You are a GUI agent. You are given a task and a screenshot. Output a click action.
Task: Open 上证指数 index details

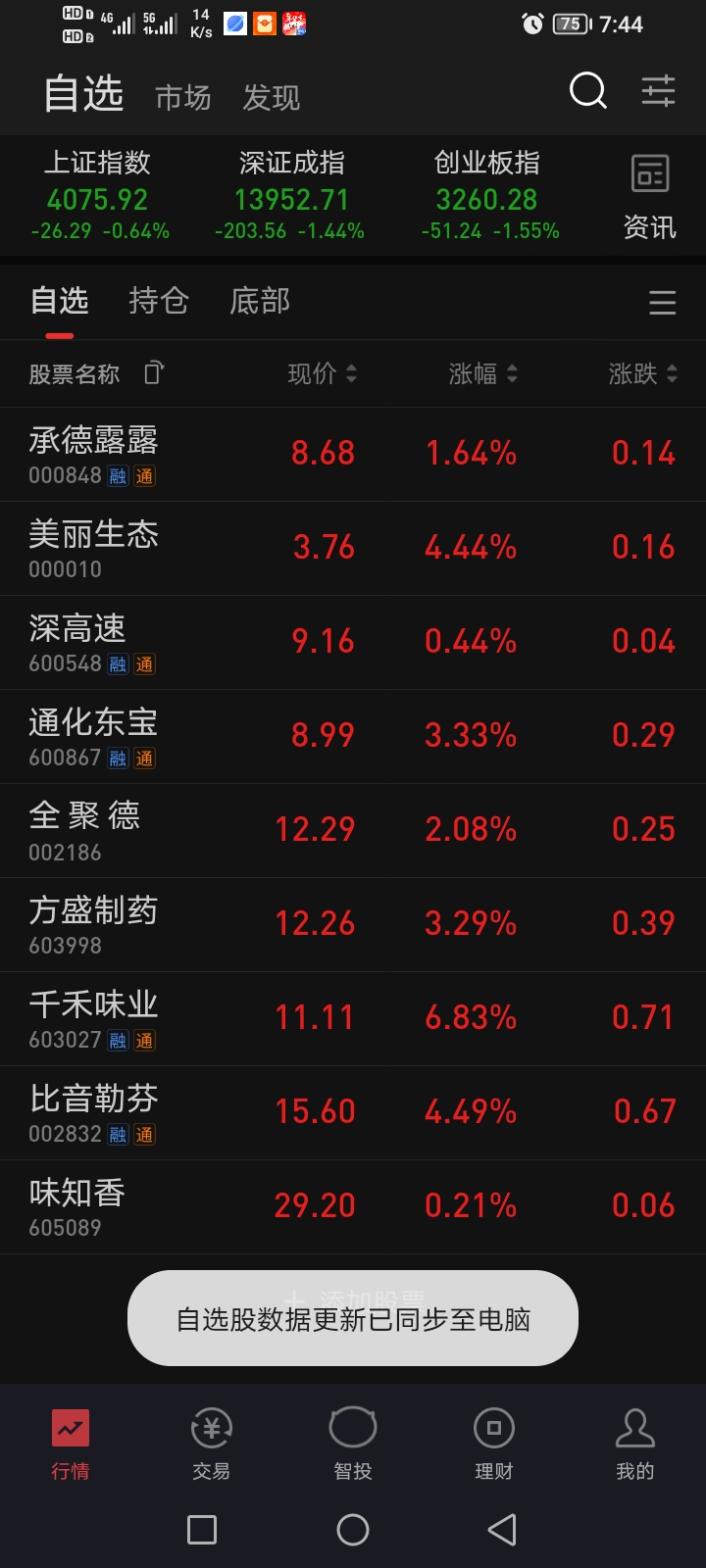click(x=98, y=196)
